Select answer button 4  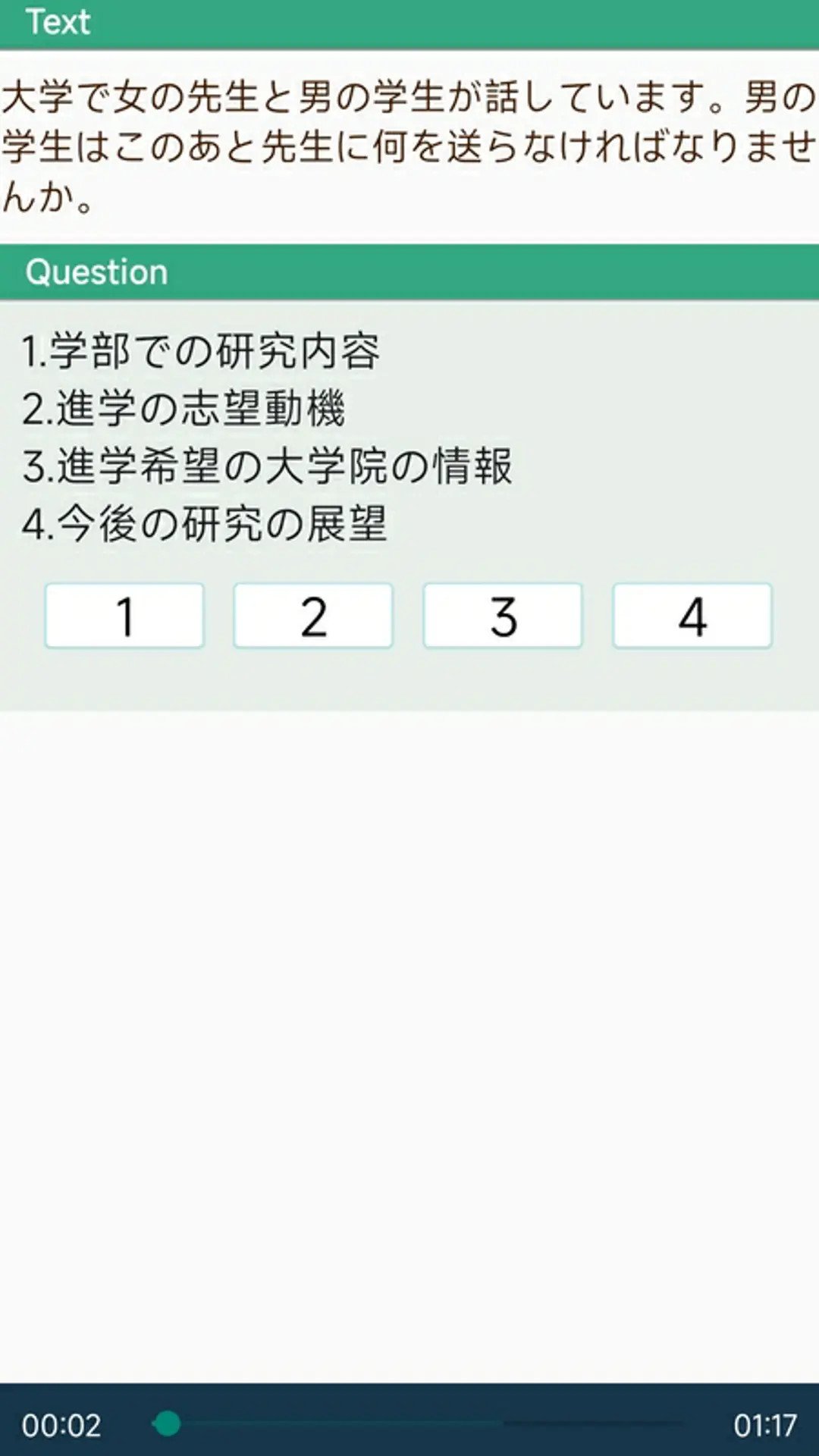692,616
